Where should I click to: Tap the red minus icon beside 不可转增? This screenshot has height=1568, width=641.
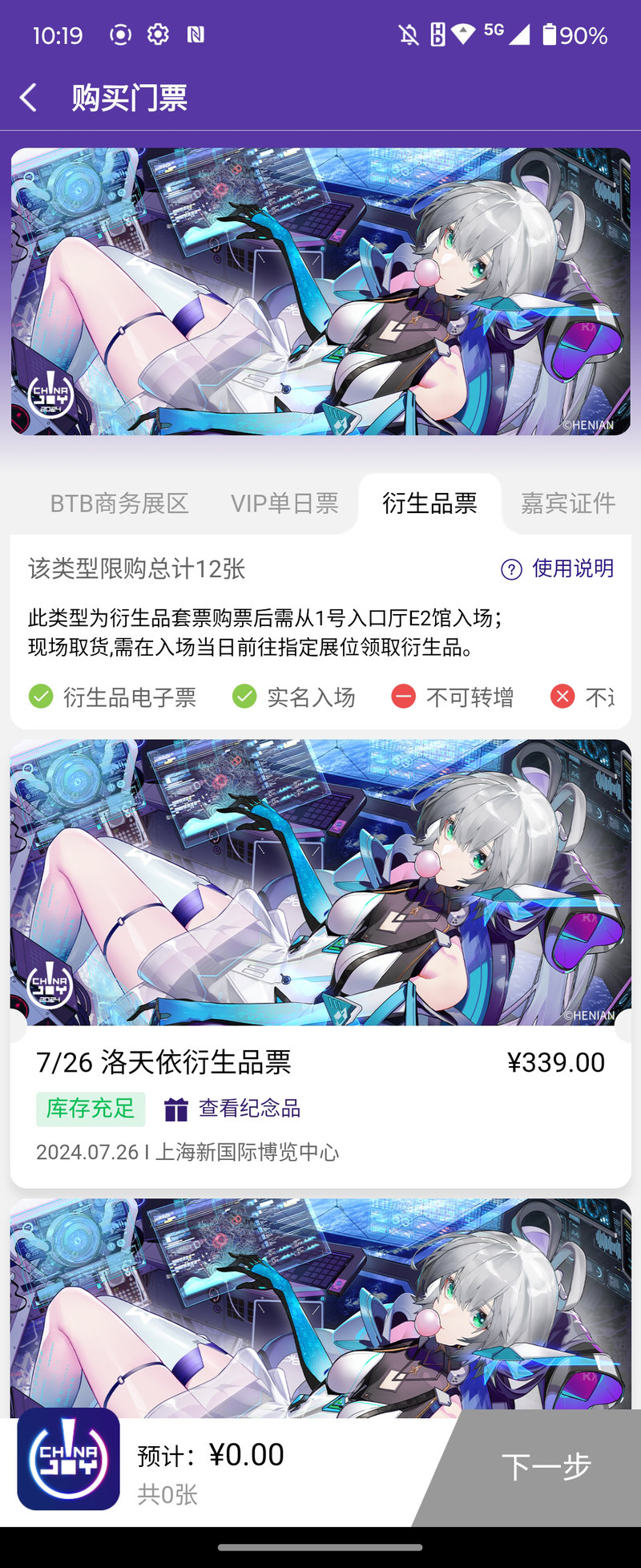click(404, 697)
